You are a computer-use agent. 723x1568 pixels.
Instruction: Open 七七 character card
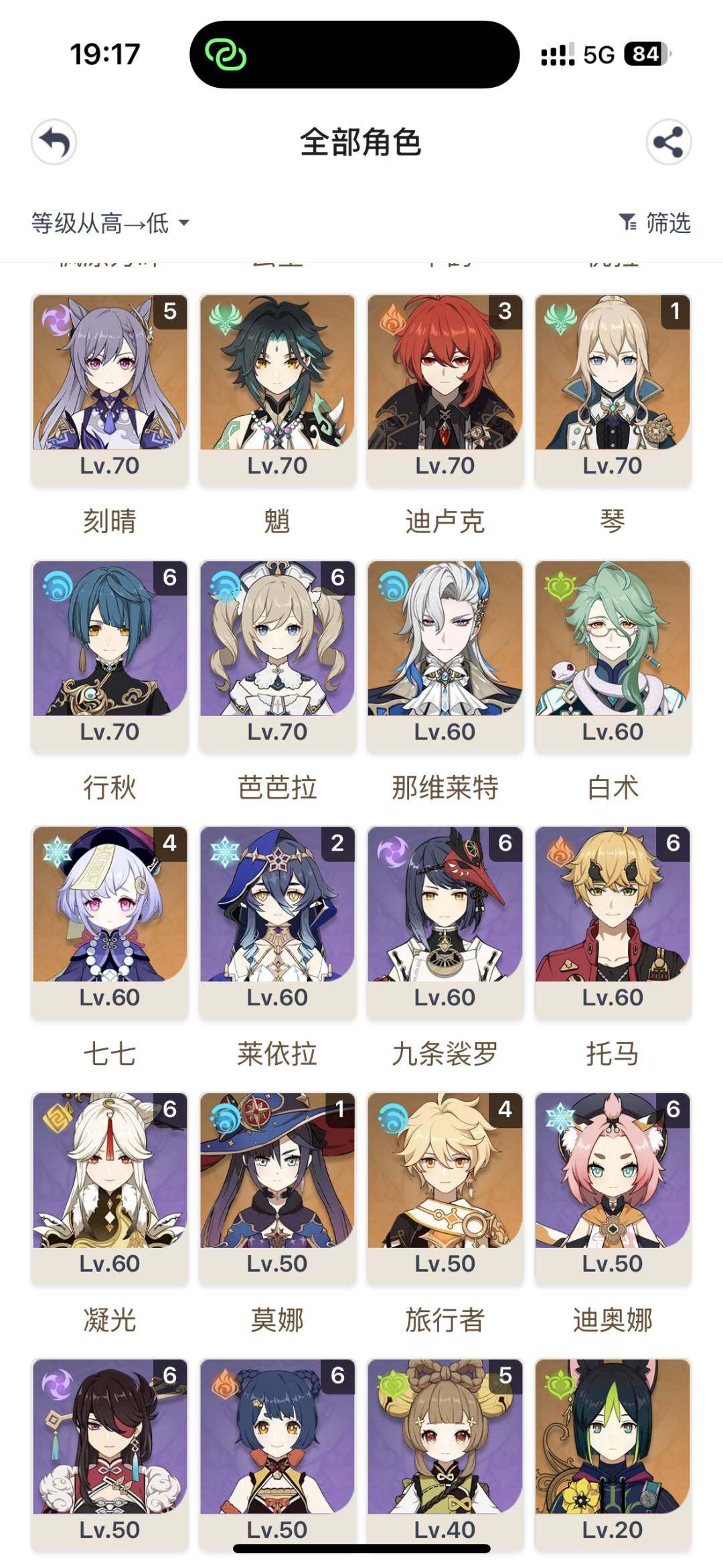coord(110,920)
